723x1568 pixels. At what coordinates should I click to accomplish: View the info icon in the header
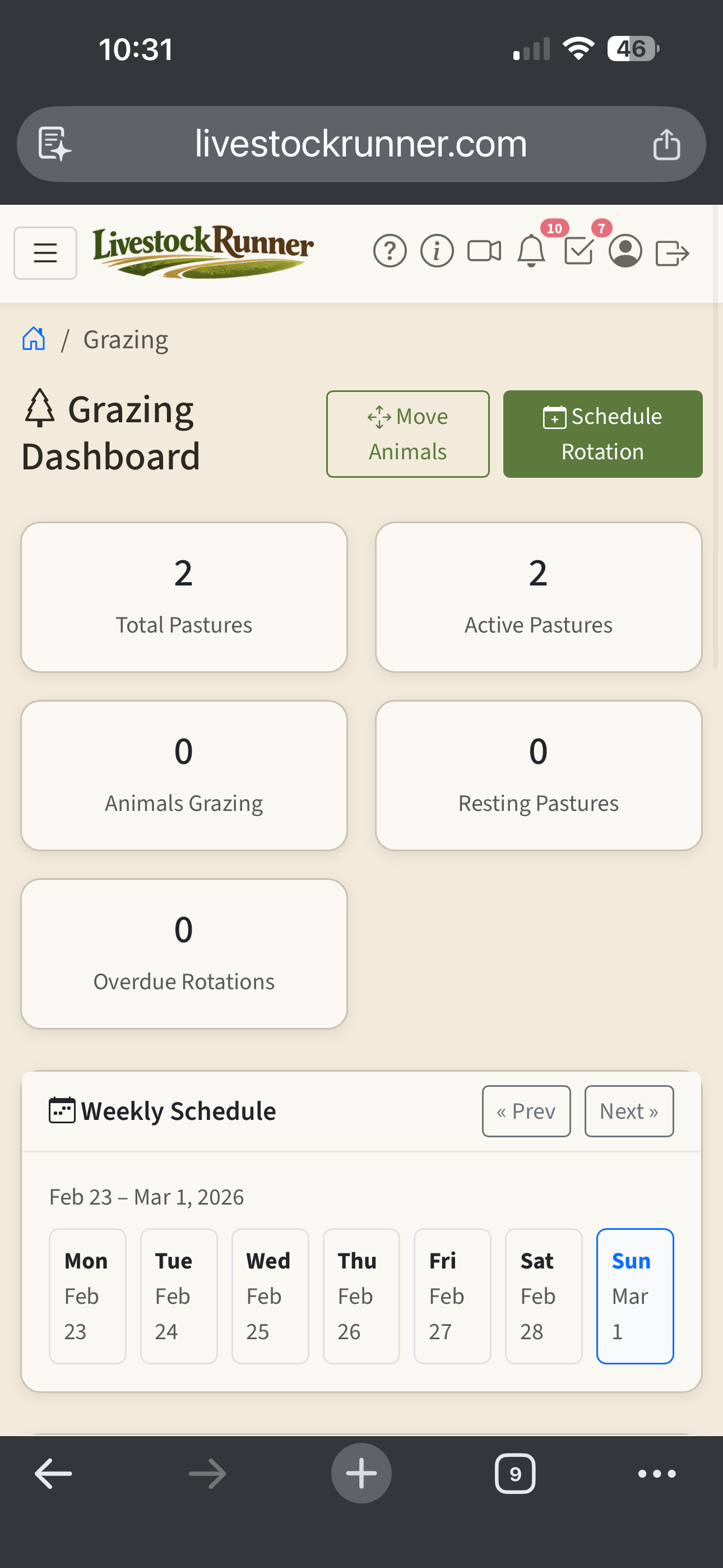[x=437, y=251]
